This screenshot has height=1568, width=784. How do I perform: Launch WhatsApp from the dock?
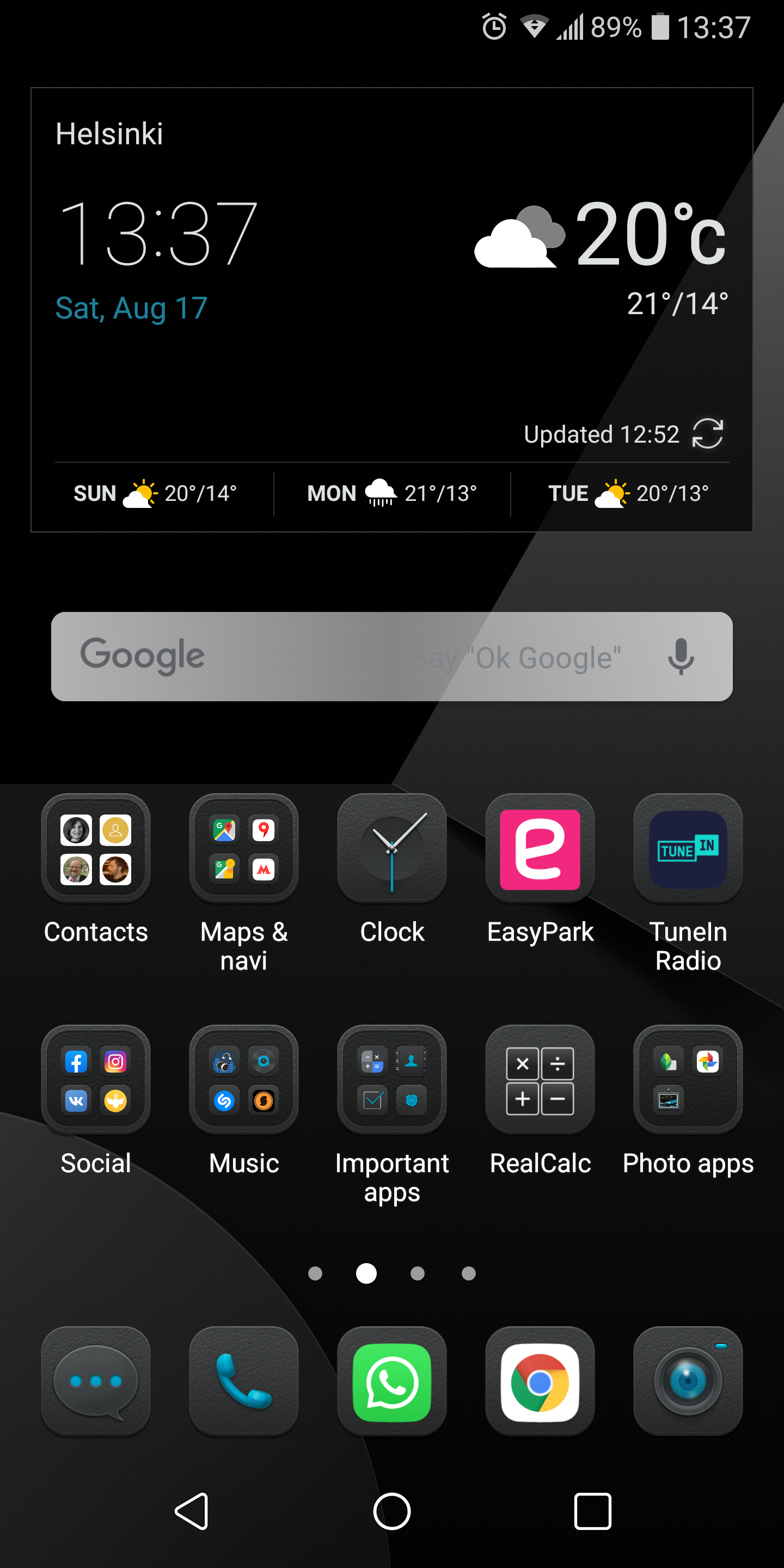pos(392,1382)
